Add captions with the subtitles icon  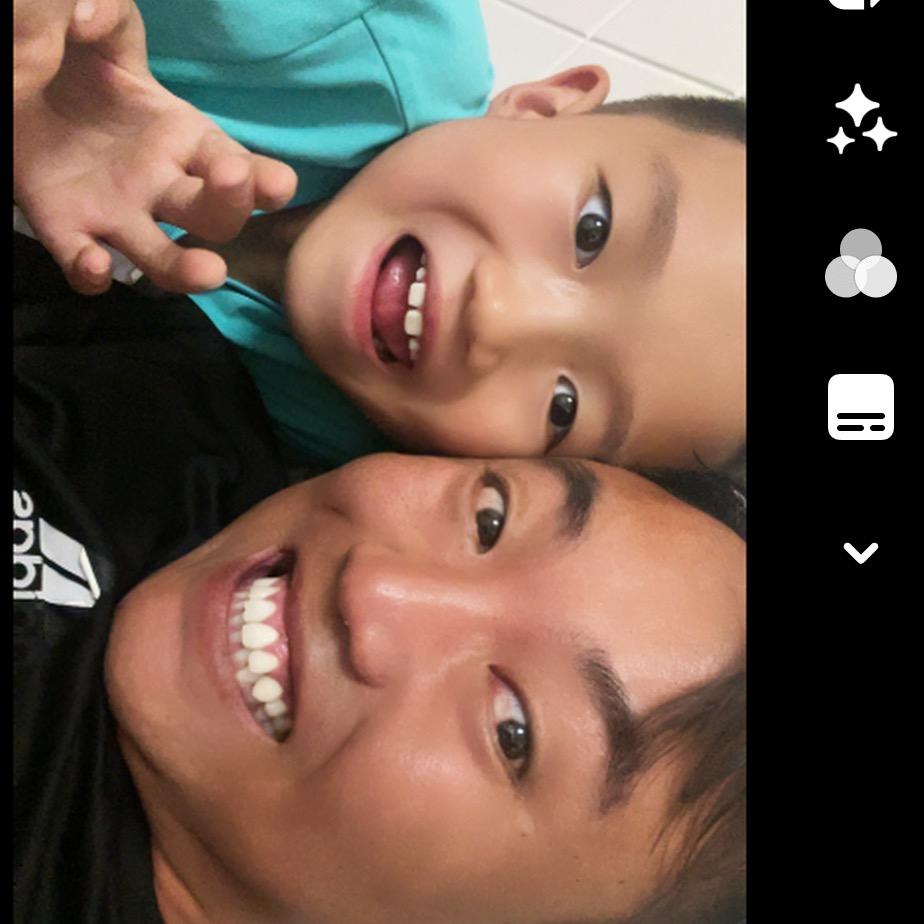pos(860,407)
